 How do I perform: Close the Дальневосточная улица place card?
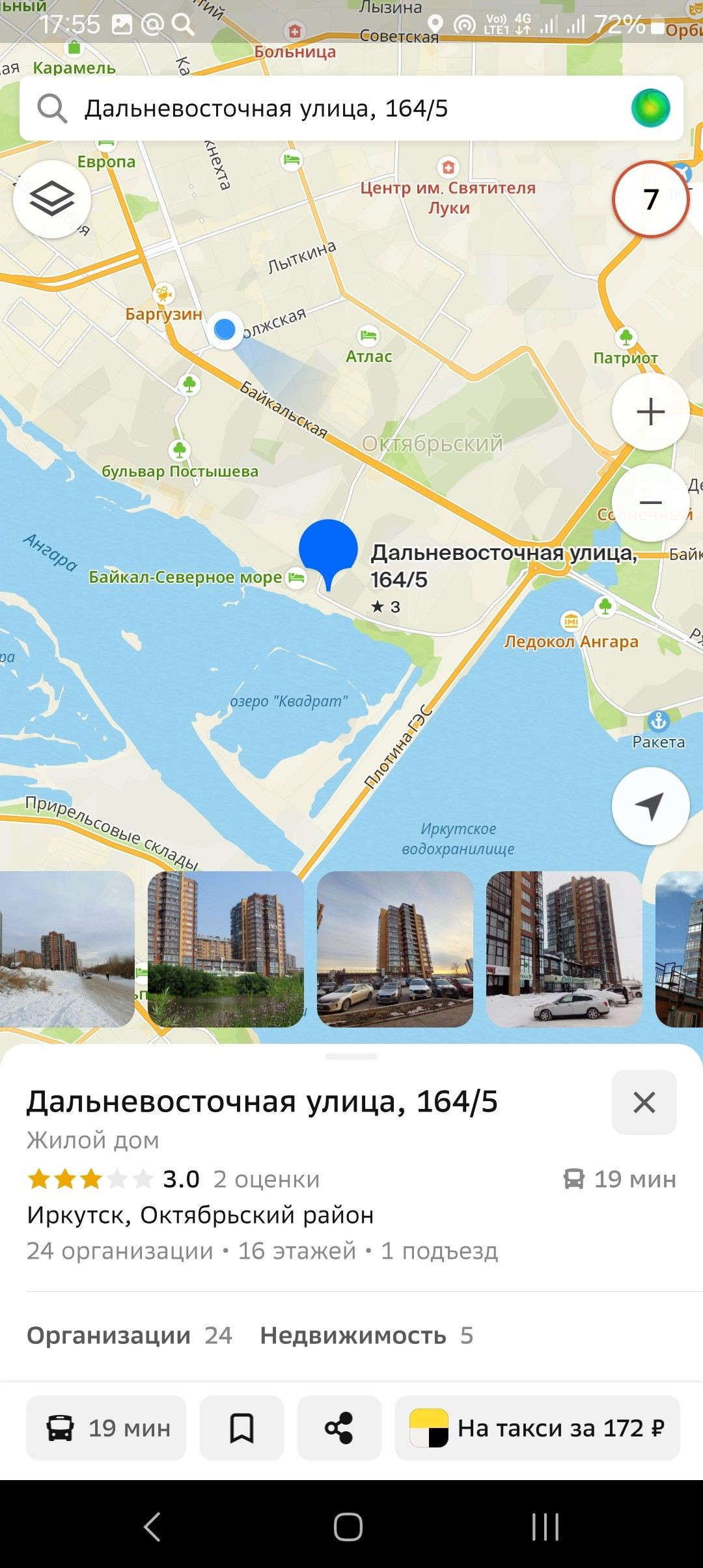point(644,1102)
